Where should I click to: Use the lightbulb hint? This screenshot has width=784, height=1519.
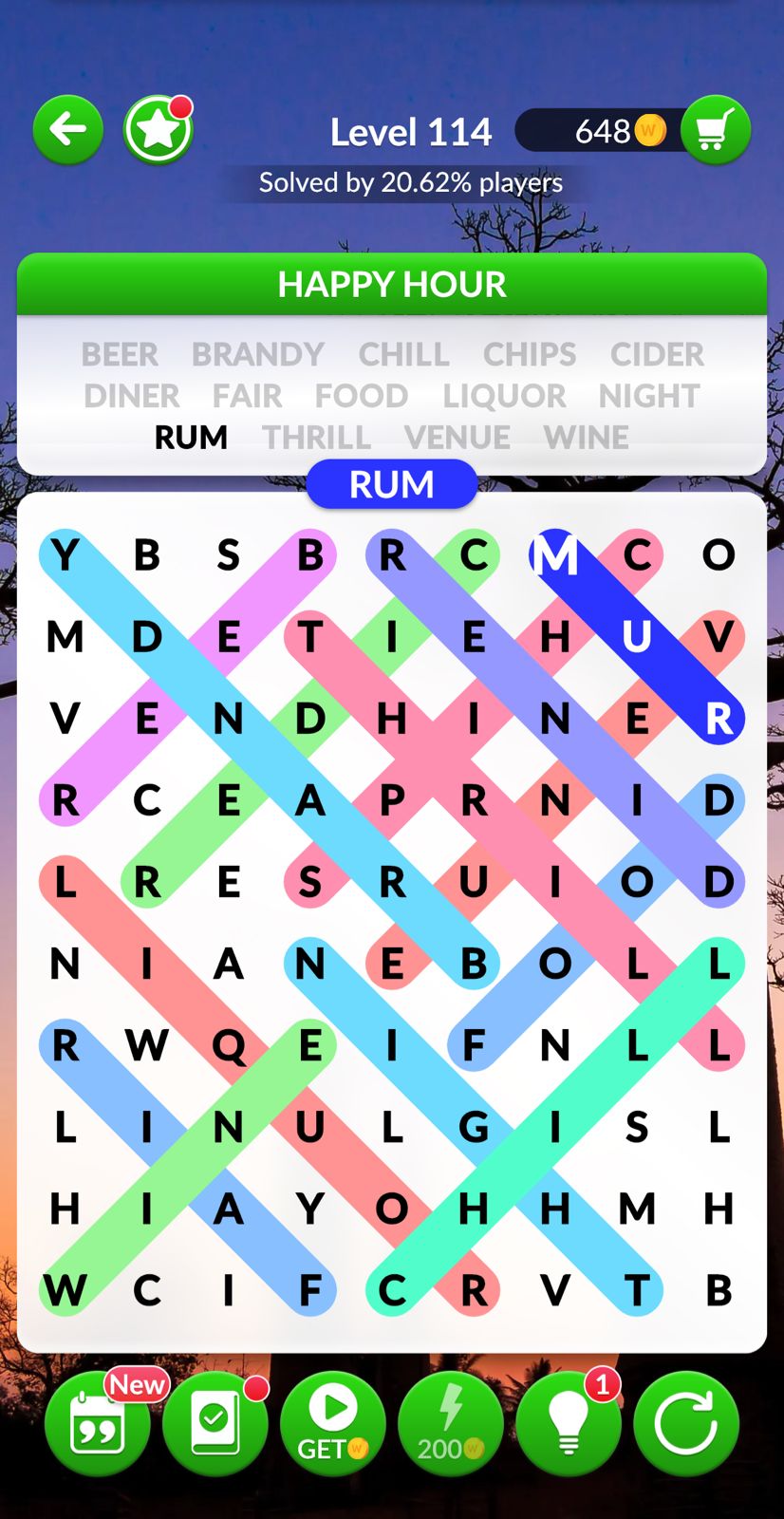[x=569, y=1423]
